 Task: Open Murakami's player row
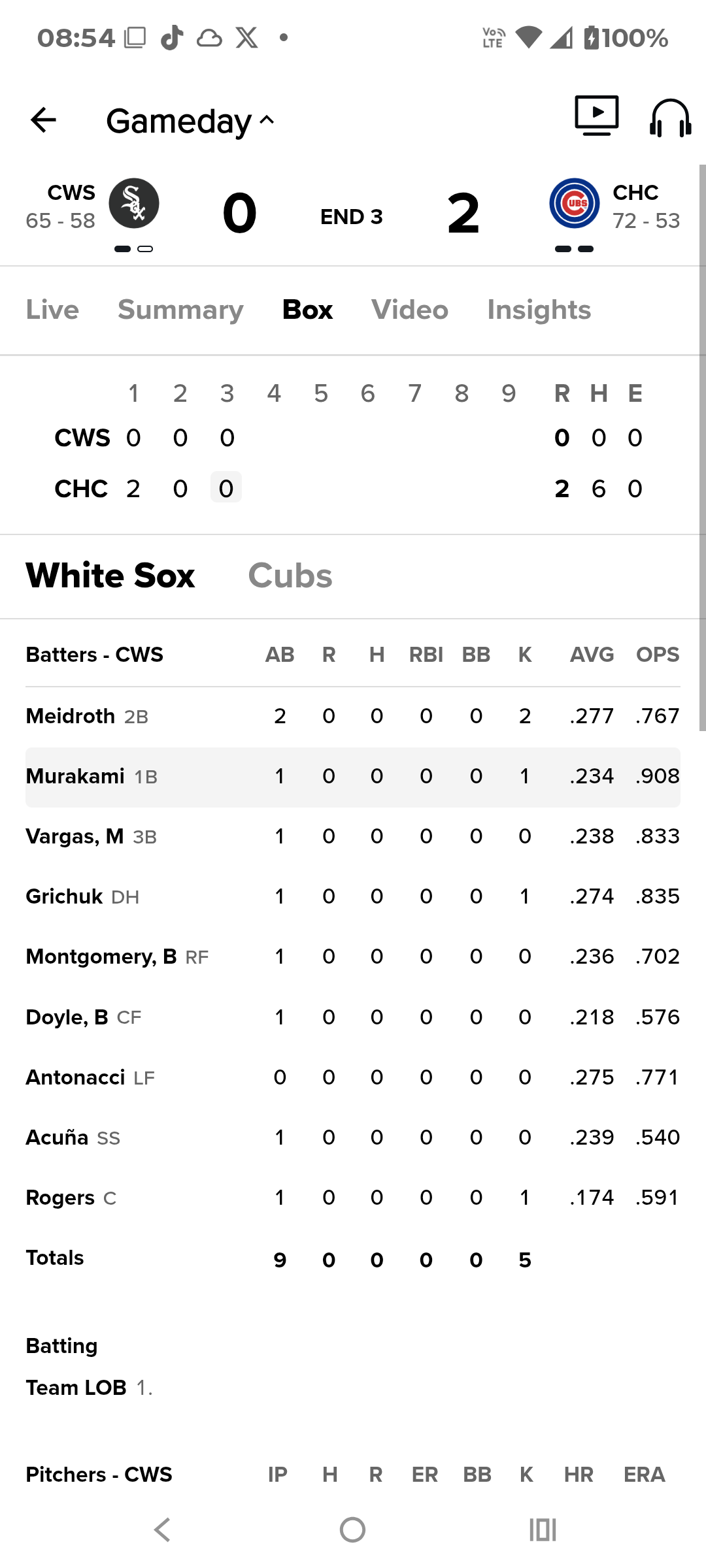click(x=353, y=777)
